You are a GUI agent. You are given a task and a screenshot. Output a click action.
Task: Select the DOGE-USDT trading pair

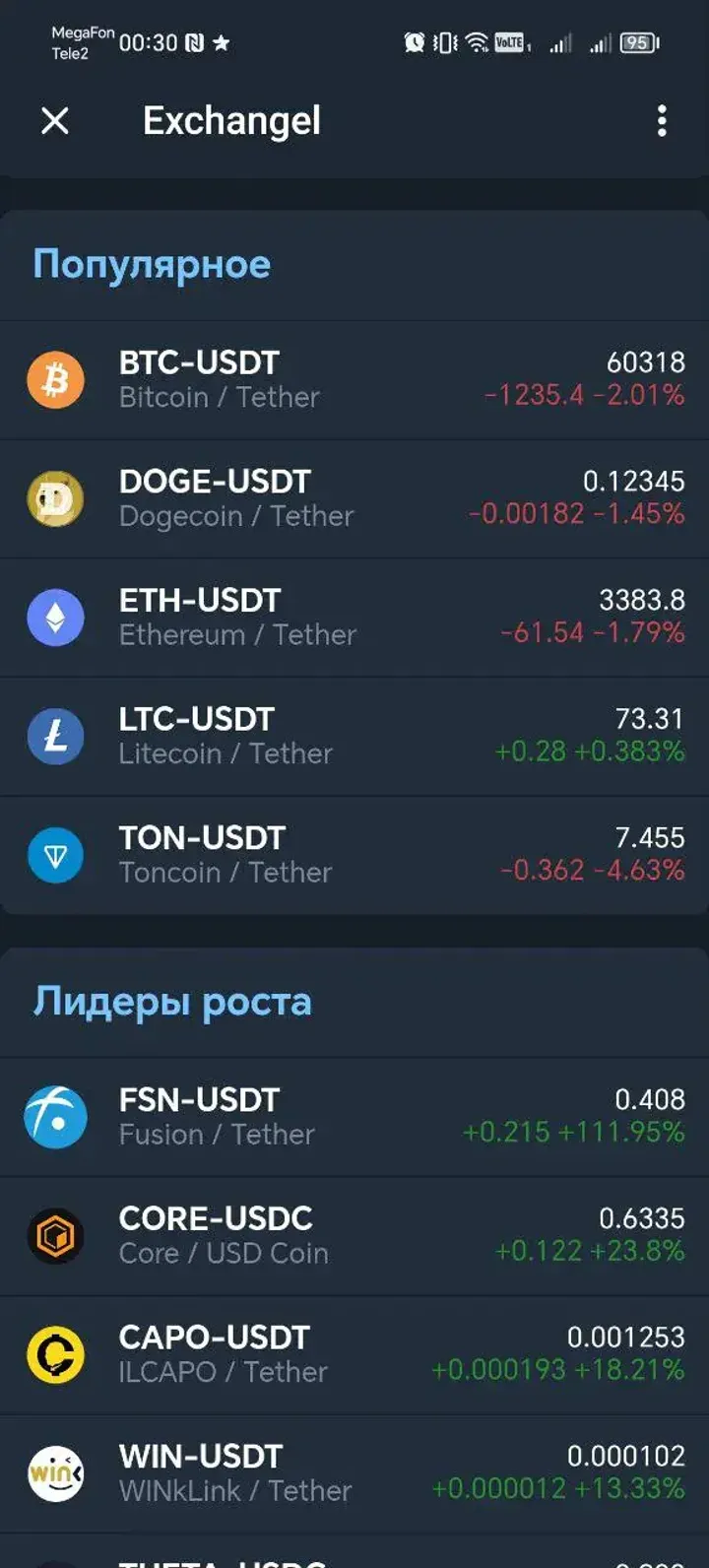(354, 498)
